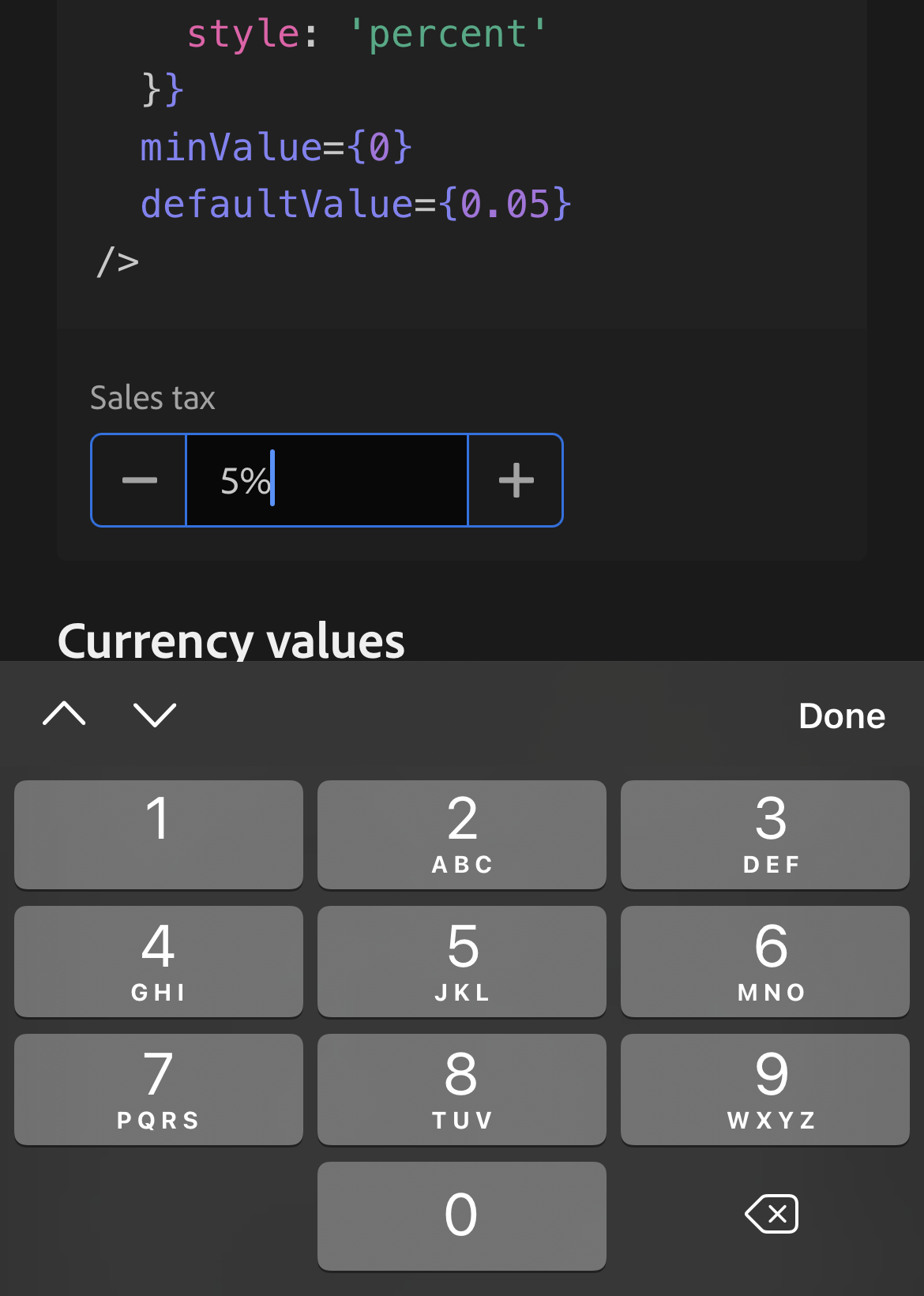The image size is (924, 1296).
Task: Jump to the next field with down arrow
Action: point(155,714)
